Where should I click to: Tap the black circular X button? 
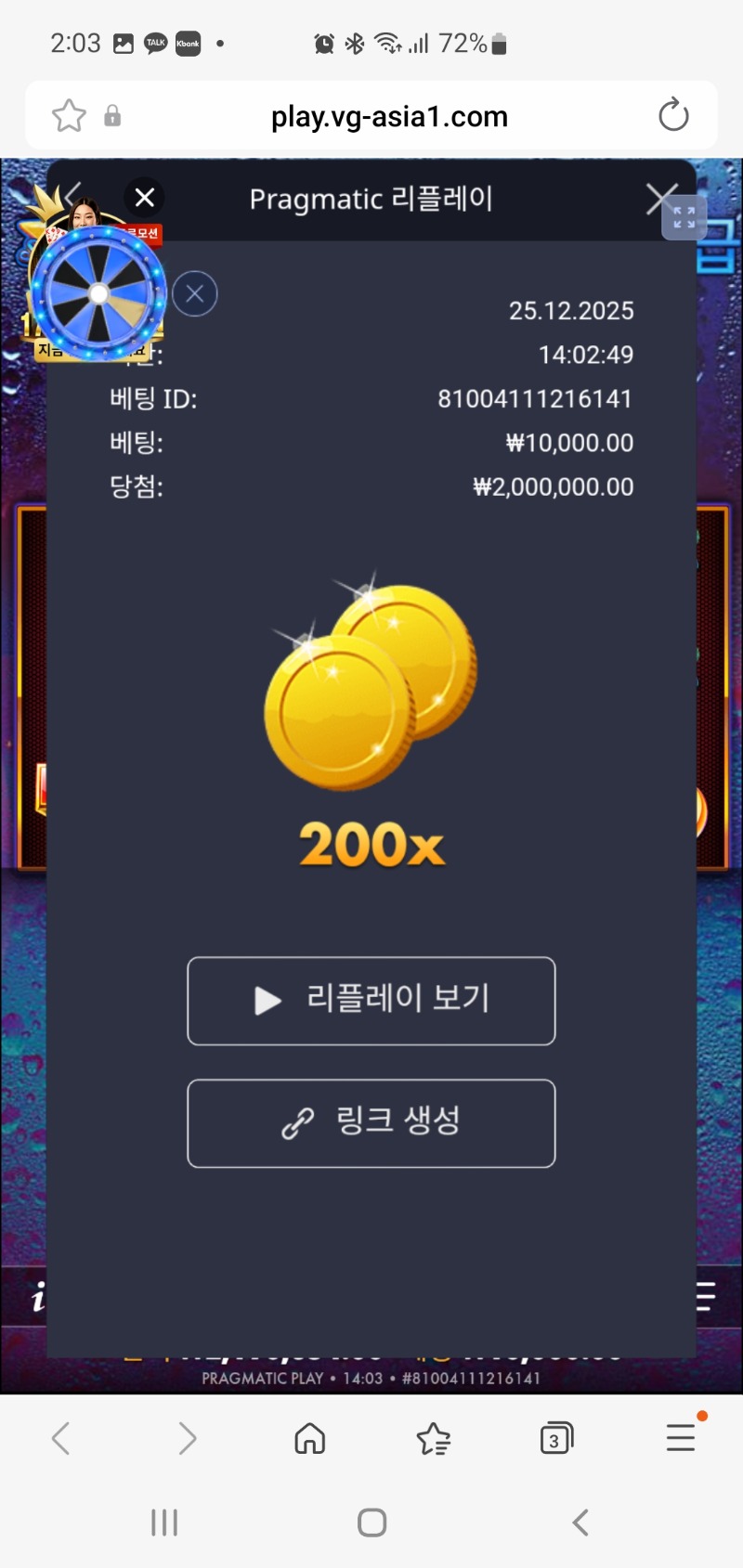[x=145, y=197]
